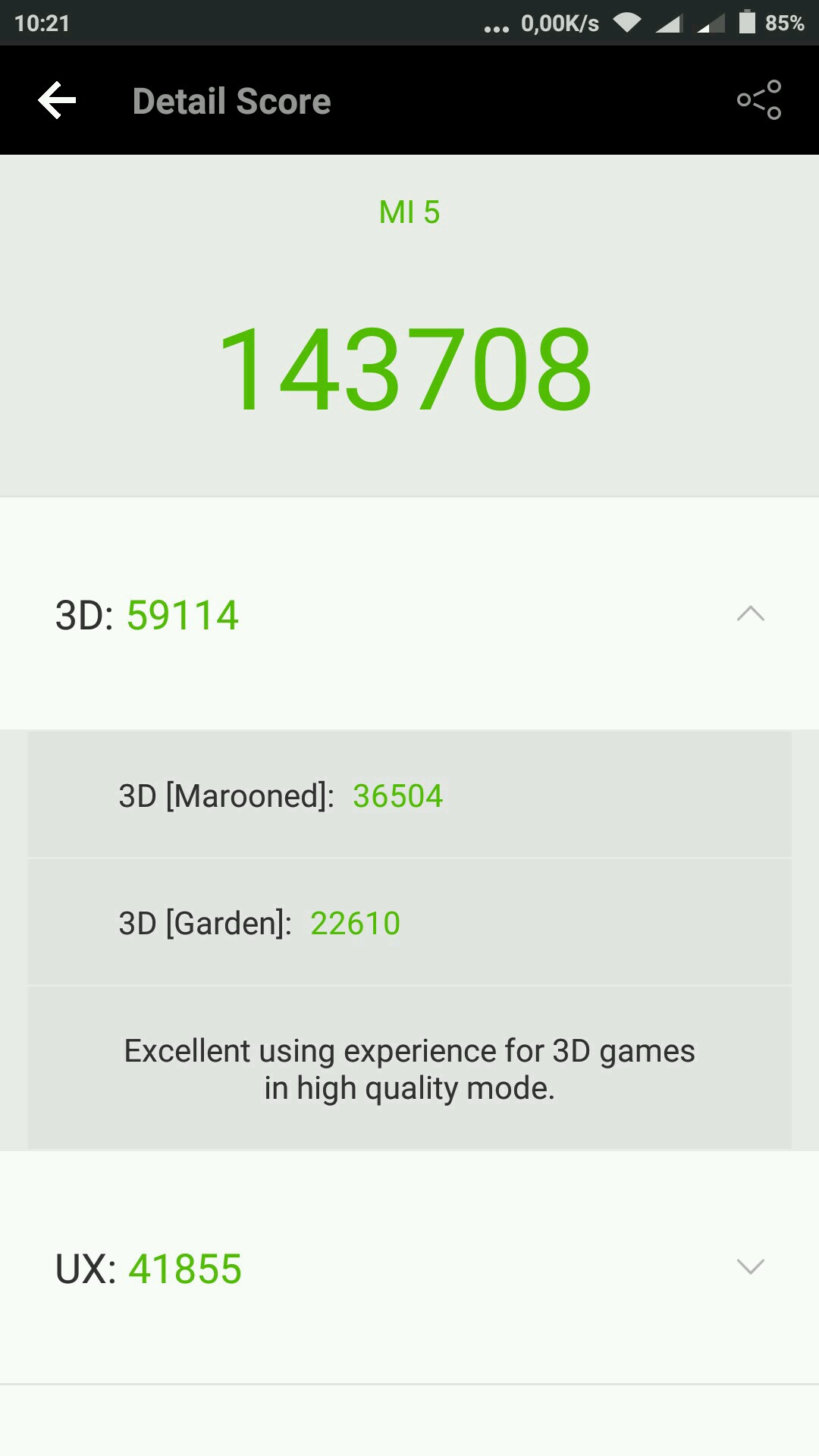Expand the UX score section

point(751,1266)
